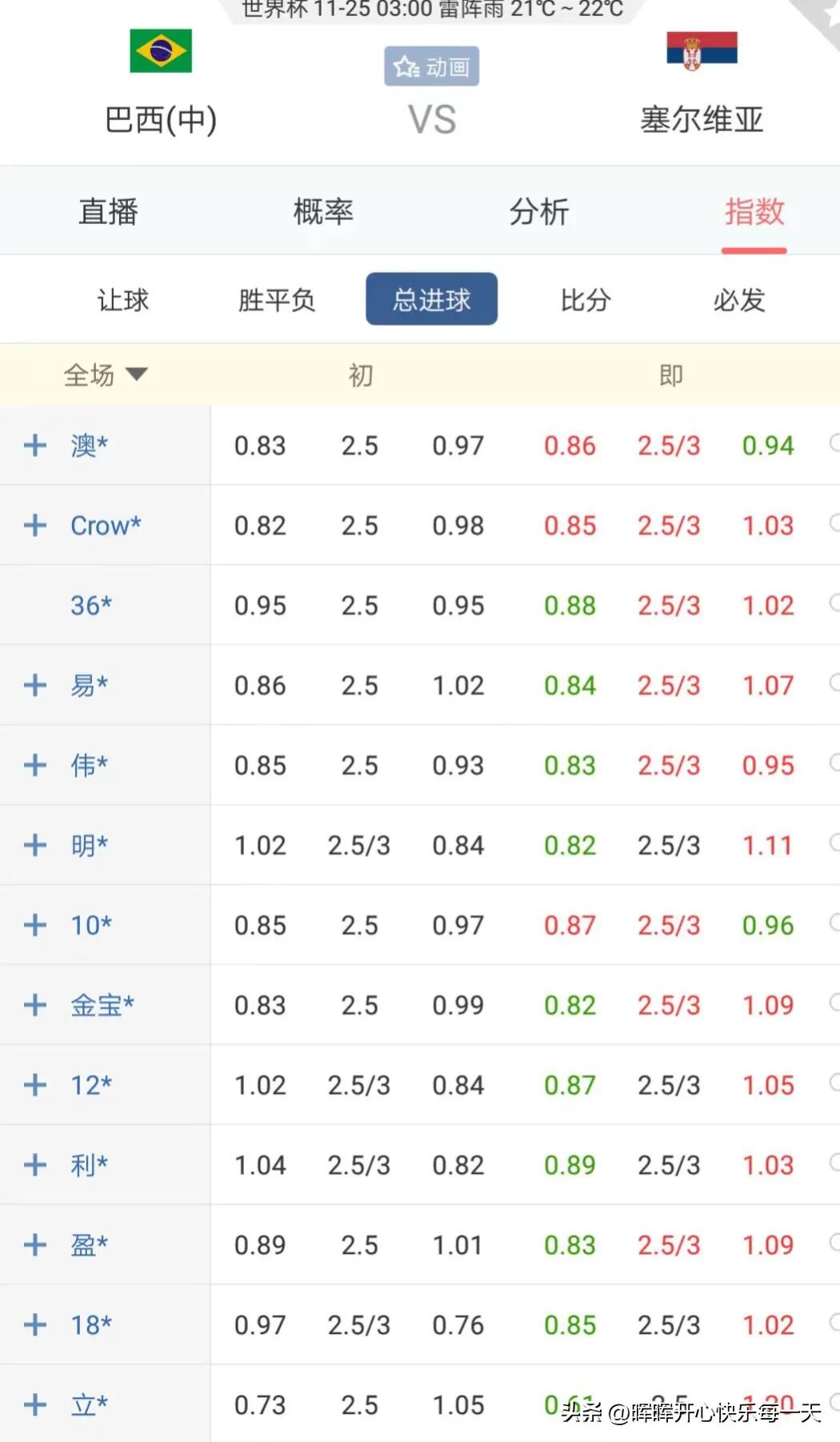840x1442 pixels.
Task: Expand the 明* row
Action: pos(35,845)
